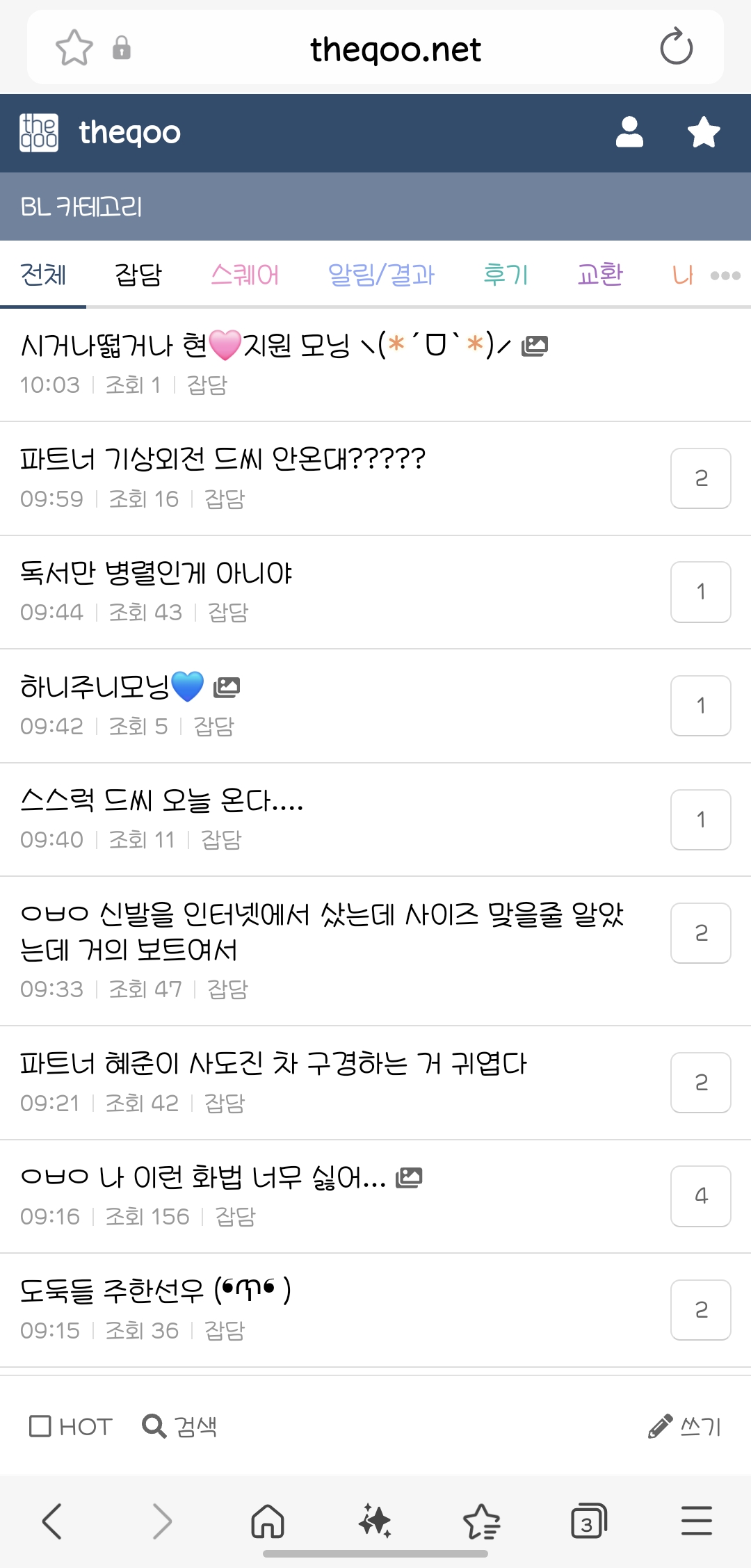This screenshot has height=1568, width=751.
Task: Reload the theqoo.net page
Action: (x=676, y=47)
